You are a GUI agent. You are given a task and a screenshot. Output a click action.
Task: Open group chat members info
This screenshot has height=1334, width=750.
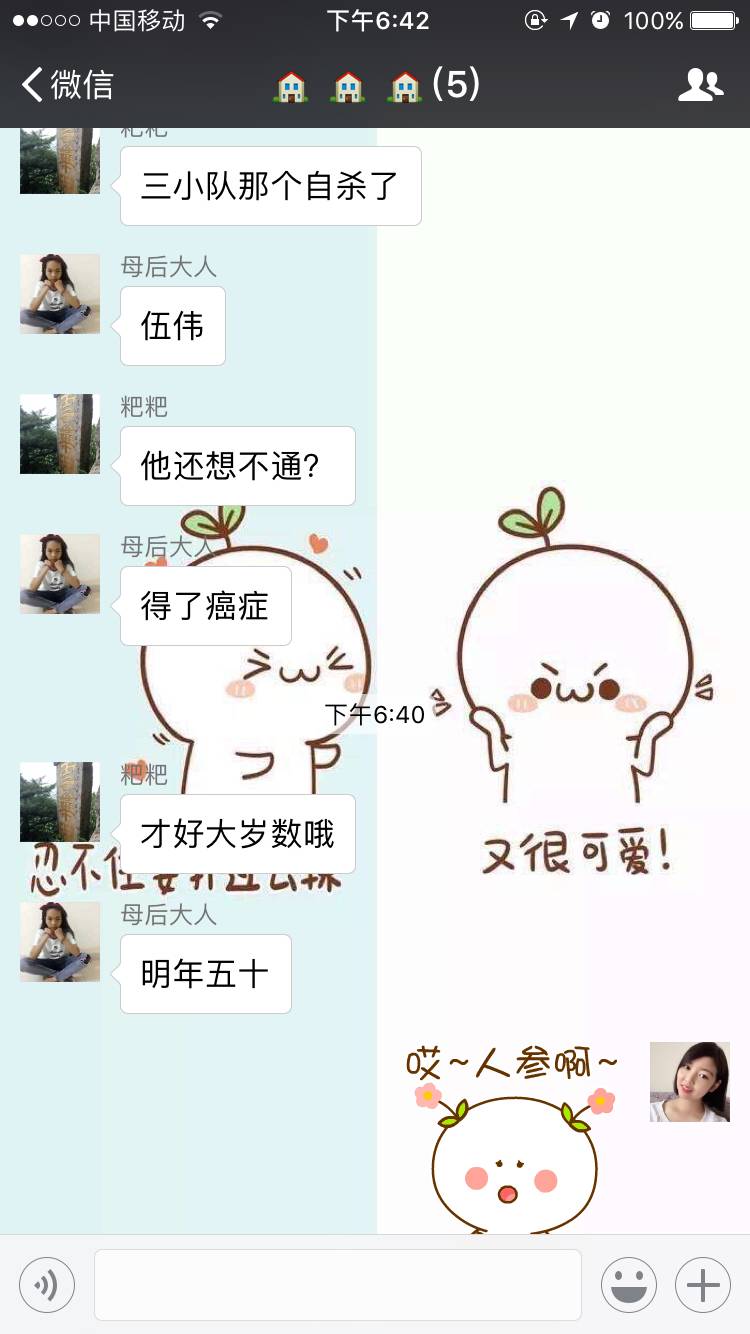[x=700, y=85]
